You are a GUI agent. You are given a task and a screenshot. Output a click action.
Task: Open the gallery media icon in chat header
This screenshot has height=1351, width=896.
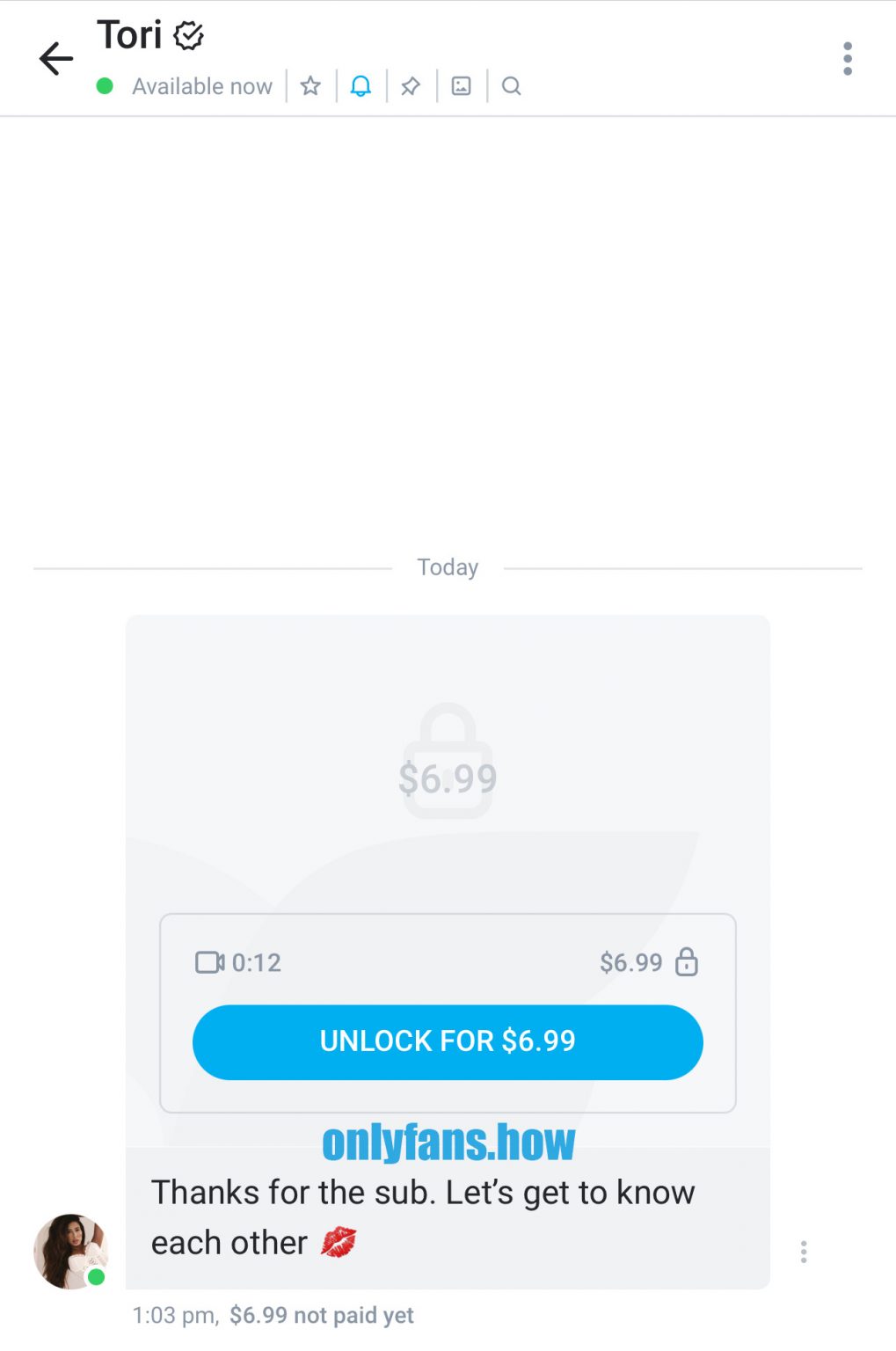tap(461, 85)
